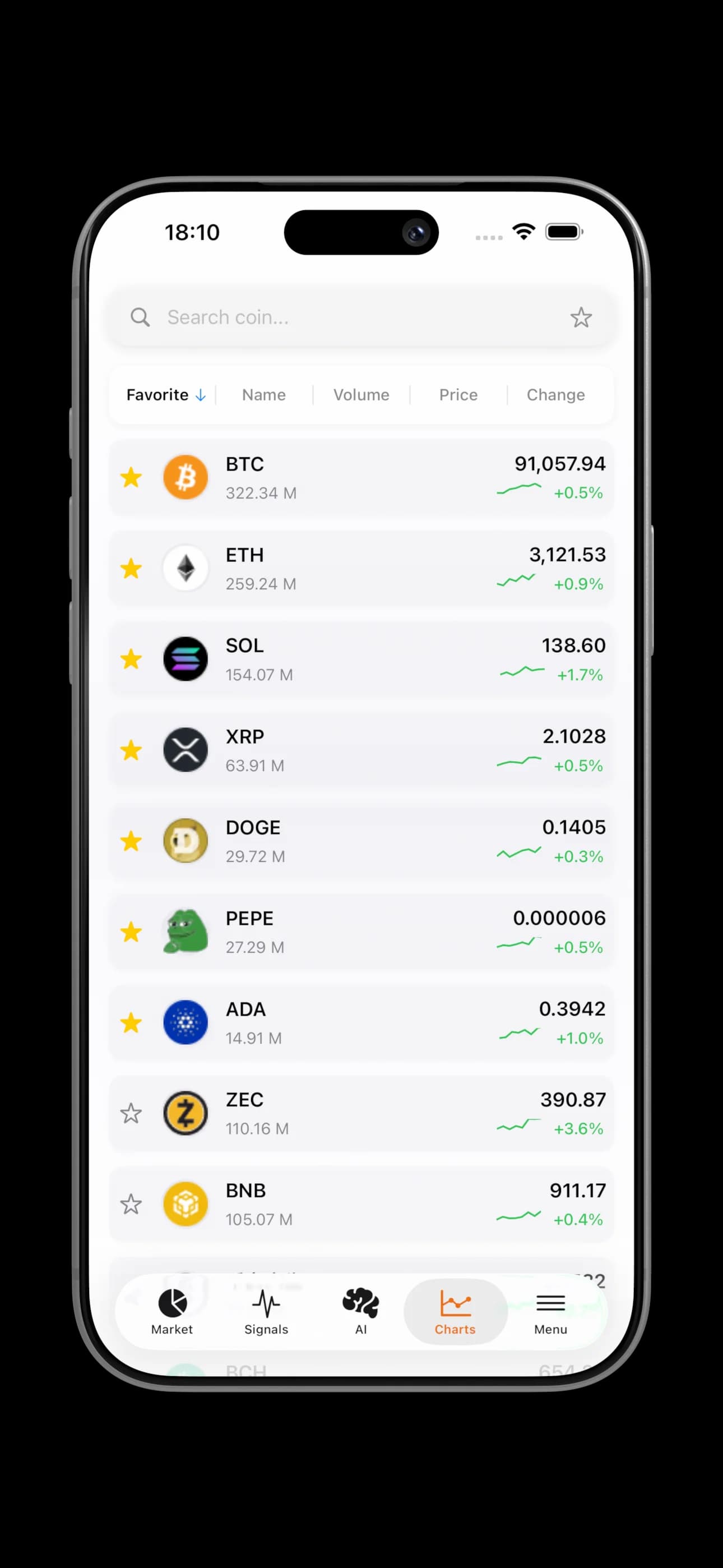Sort coins by Volume
This screenshot has width=723, height=1568.
(361, 395)
